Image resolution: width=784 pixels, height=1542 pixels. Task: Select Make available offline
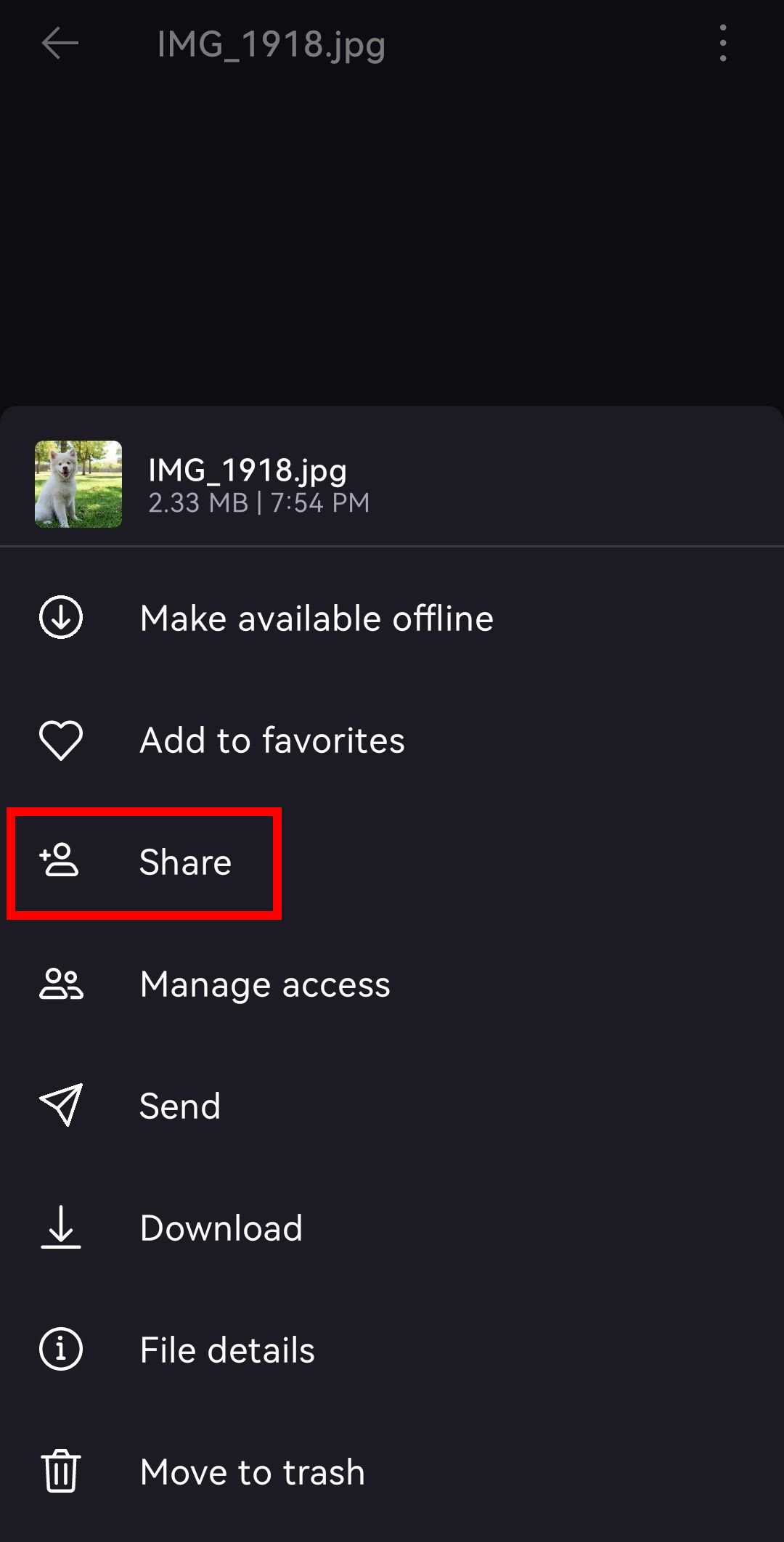[x=392, y=619]
